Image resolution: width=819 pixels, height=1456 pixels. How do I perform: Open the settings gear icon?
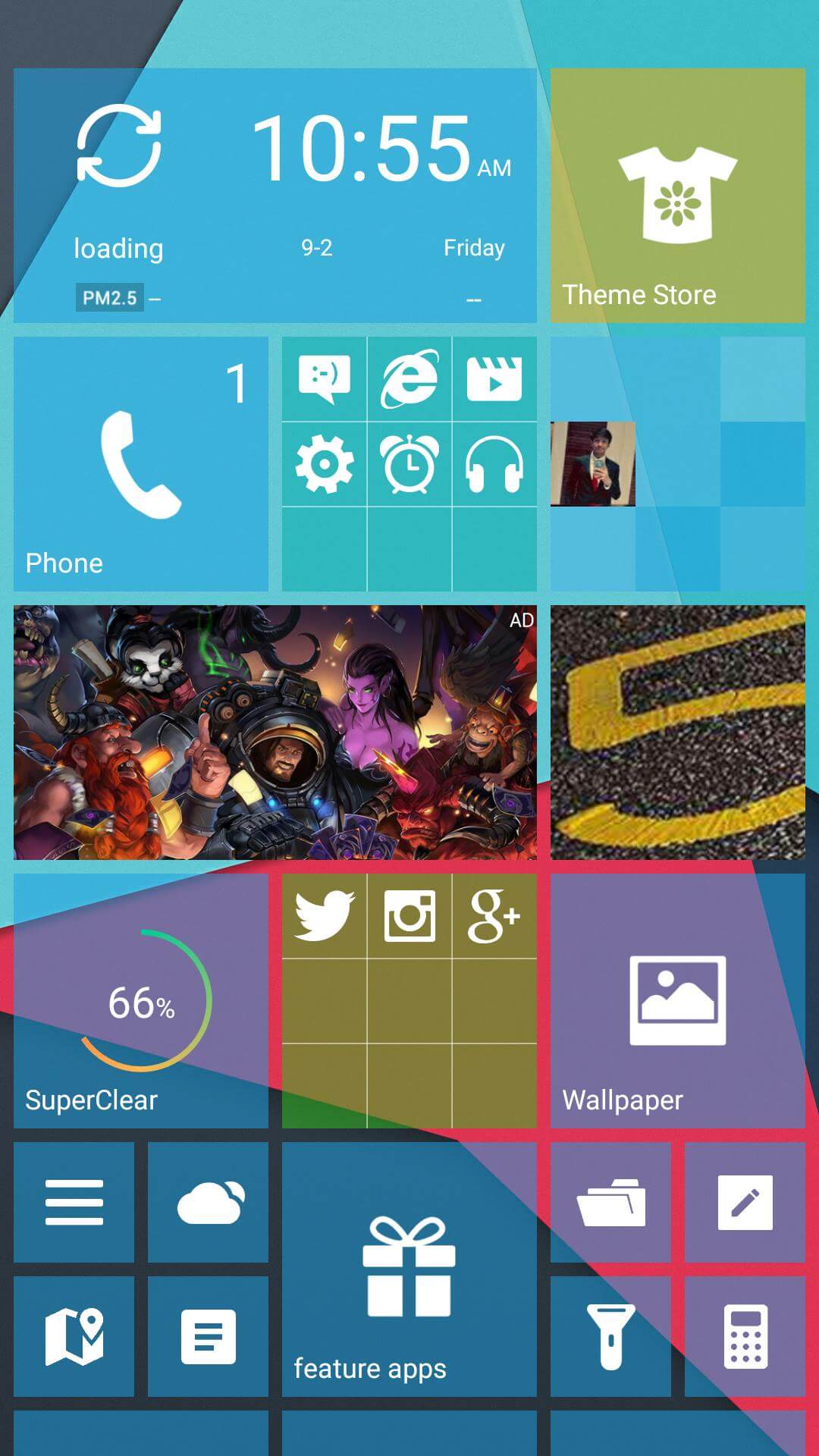(325, 464)
